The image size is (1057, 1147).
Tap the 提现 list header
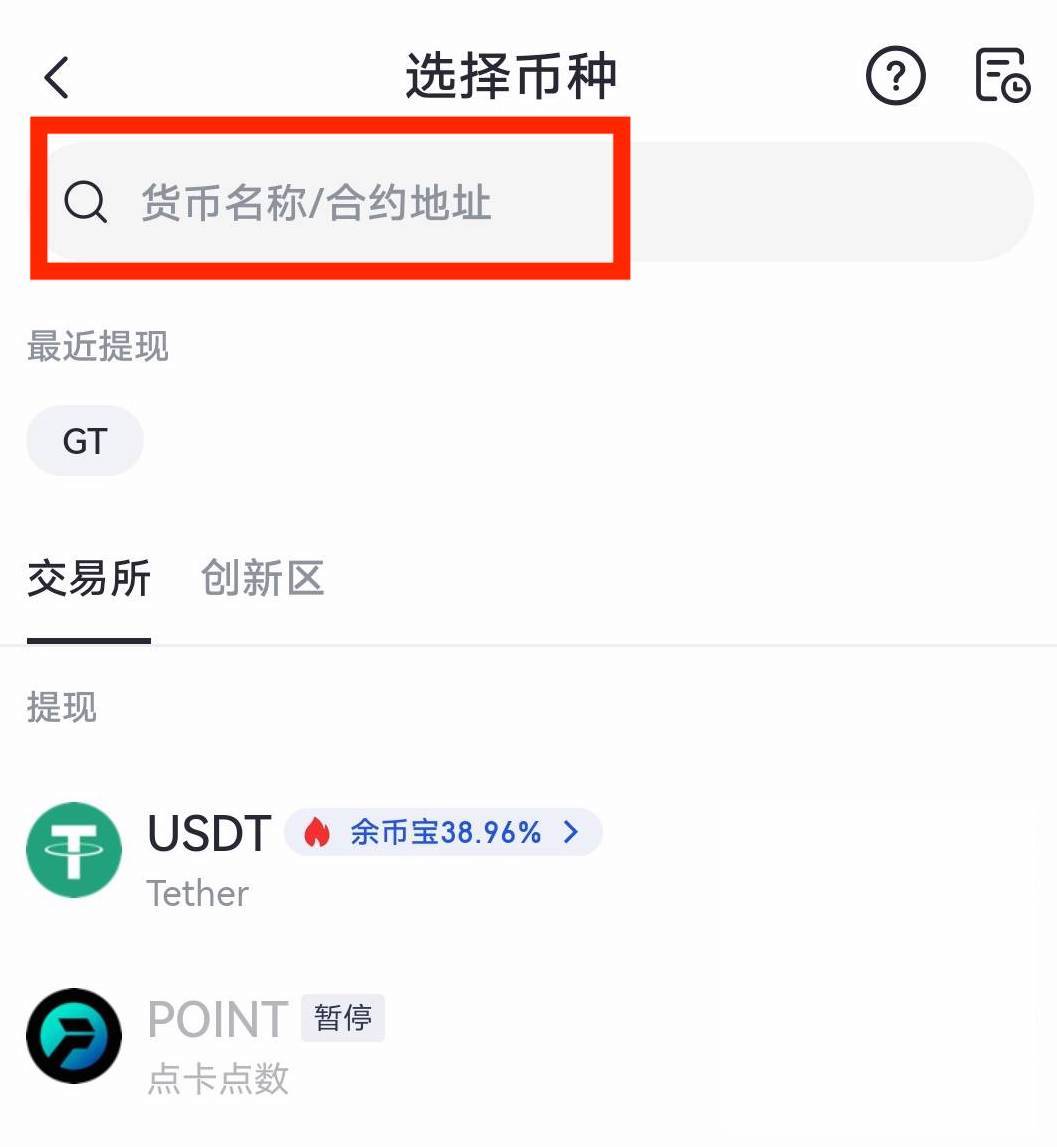61,708
